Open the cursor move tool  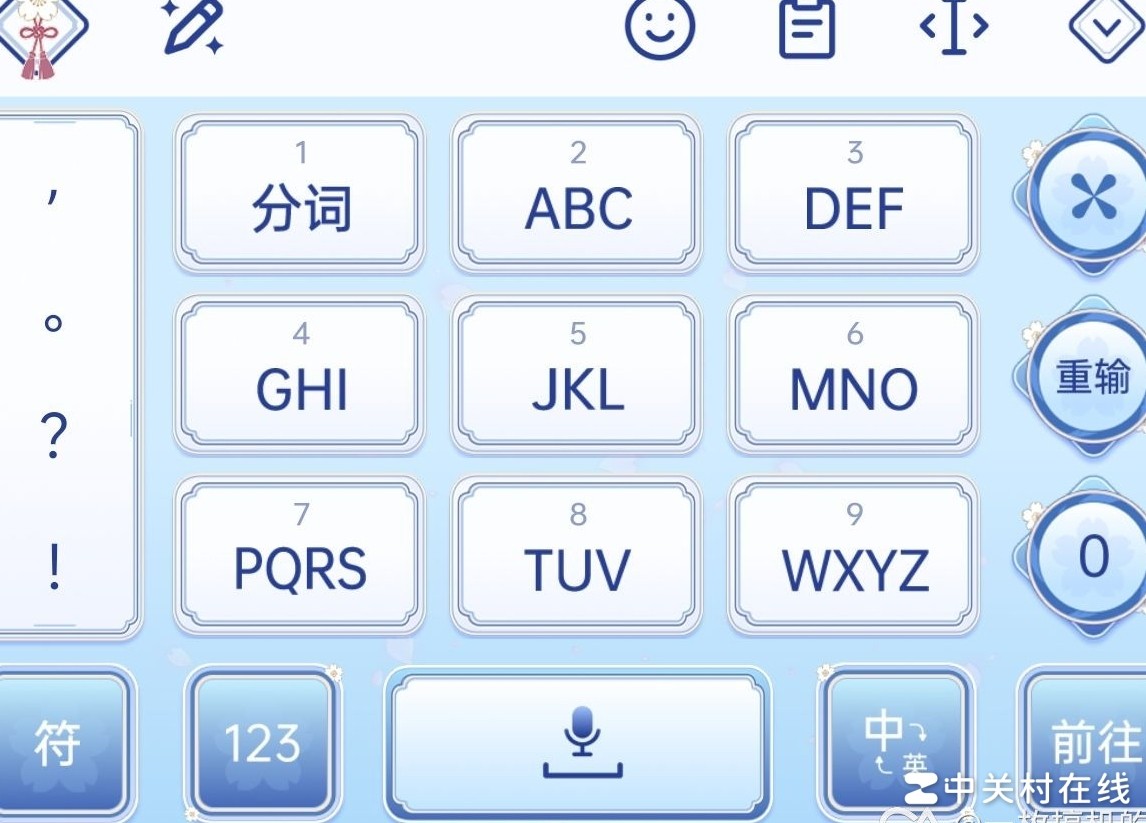click(x=953, y=29)
